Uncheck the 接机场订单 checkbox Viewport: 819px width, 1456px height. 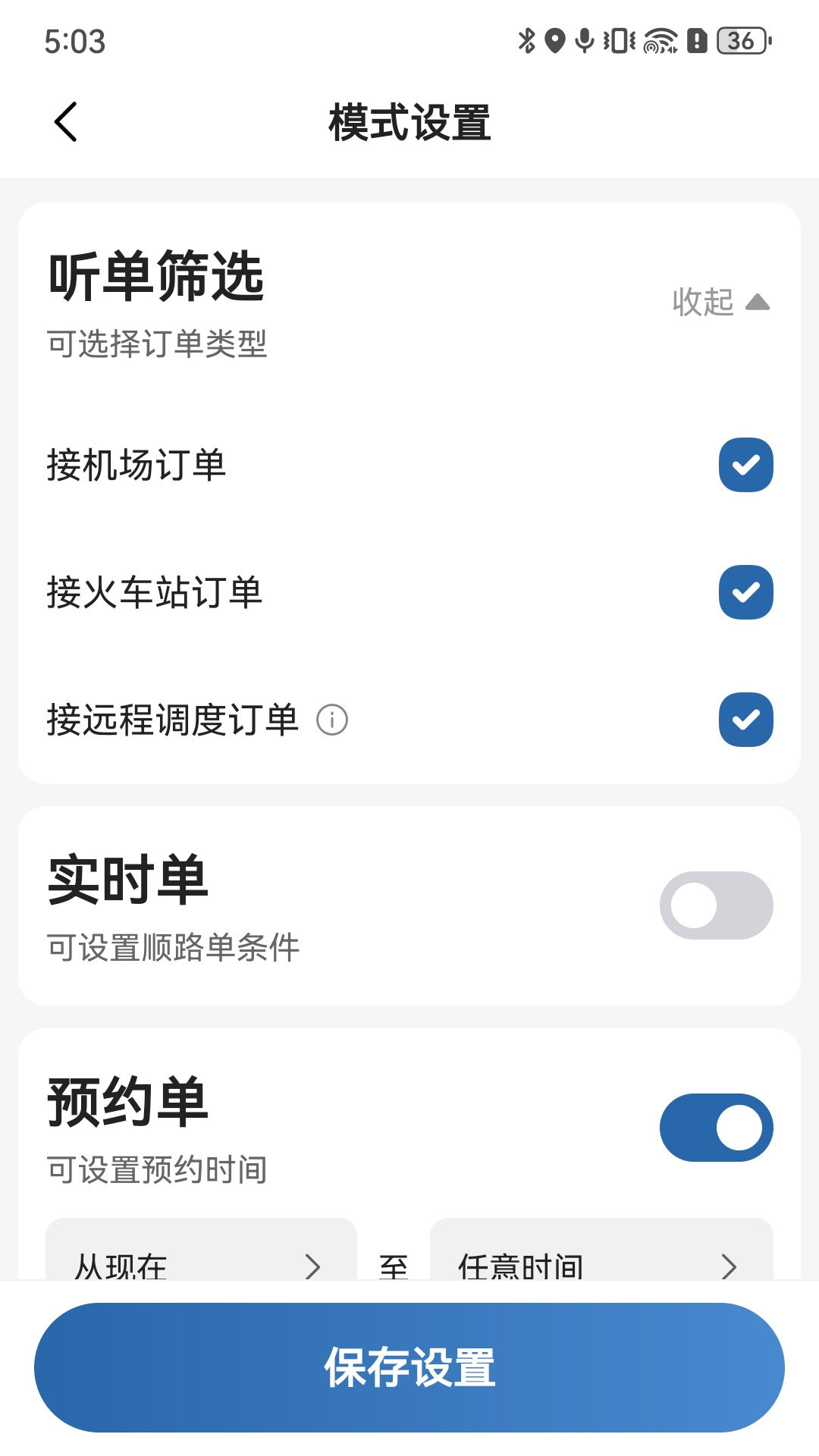pos(745,465)
